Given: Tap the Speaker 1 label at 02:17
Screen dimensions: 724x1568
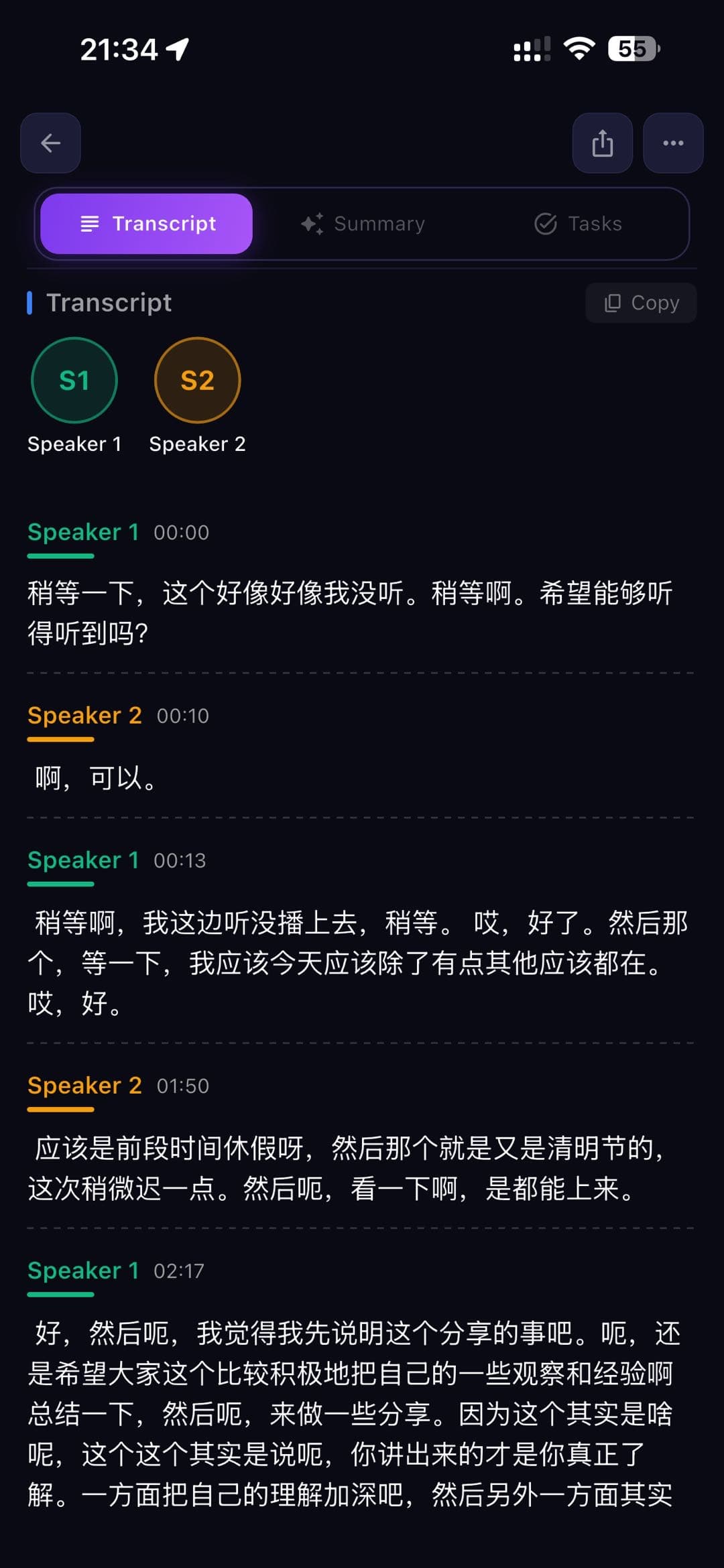Looking at the screenshot, I should 82,1270.
